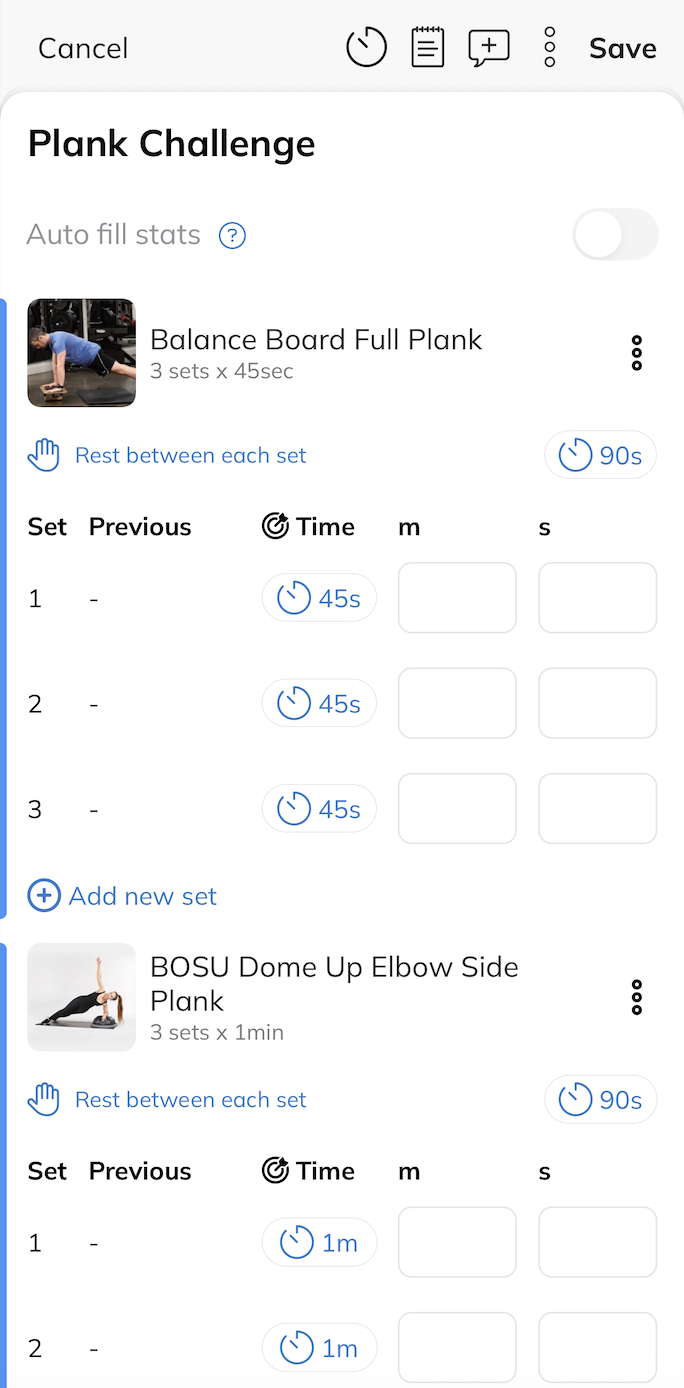Add new set to Balance Board Full Plank
Screen dimensions: 684x1388
pos(123,896)
